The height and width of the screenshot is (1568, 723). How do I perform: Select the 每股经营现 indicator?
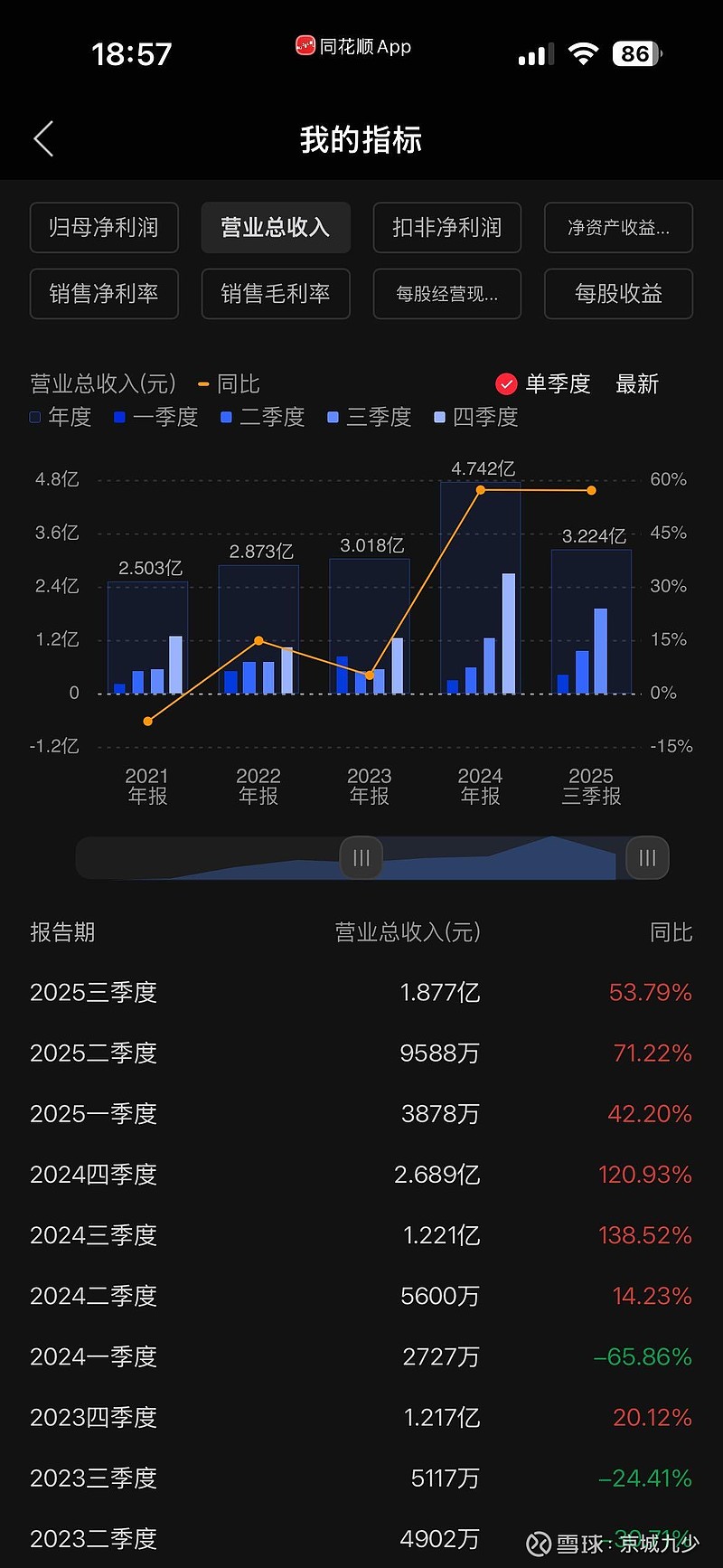[x=446, y=294]
